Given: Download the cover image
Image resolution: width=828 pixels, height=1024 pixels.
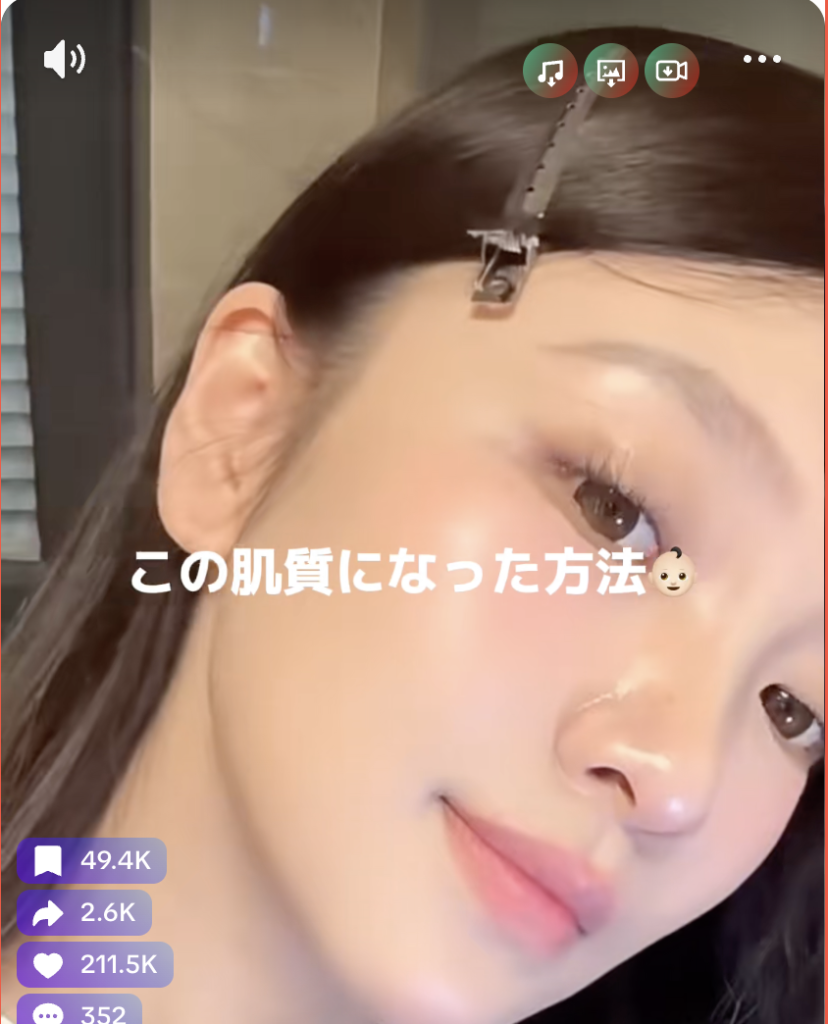Looking at the screenshot, I should pos(611,70).
